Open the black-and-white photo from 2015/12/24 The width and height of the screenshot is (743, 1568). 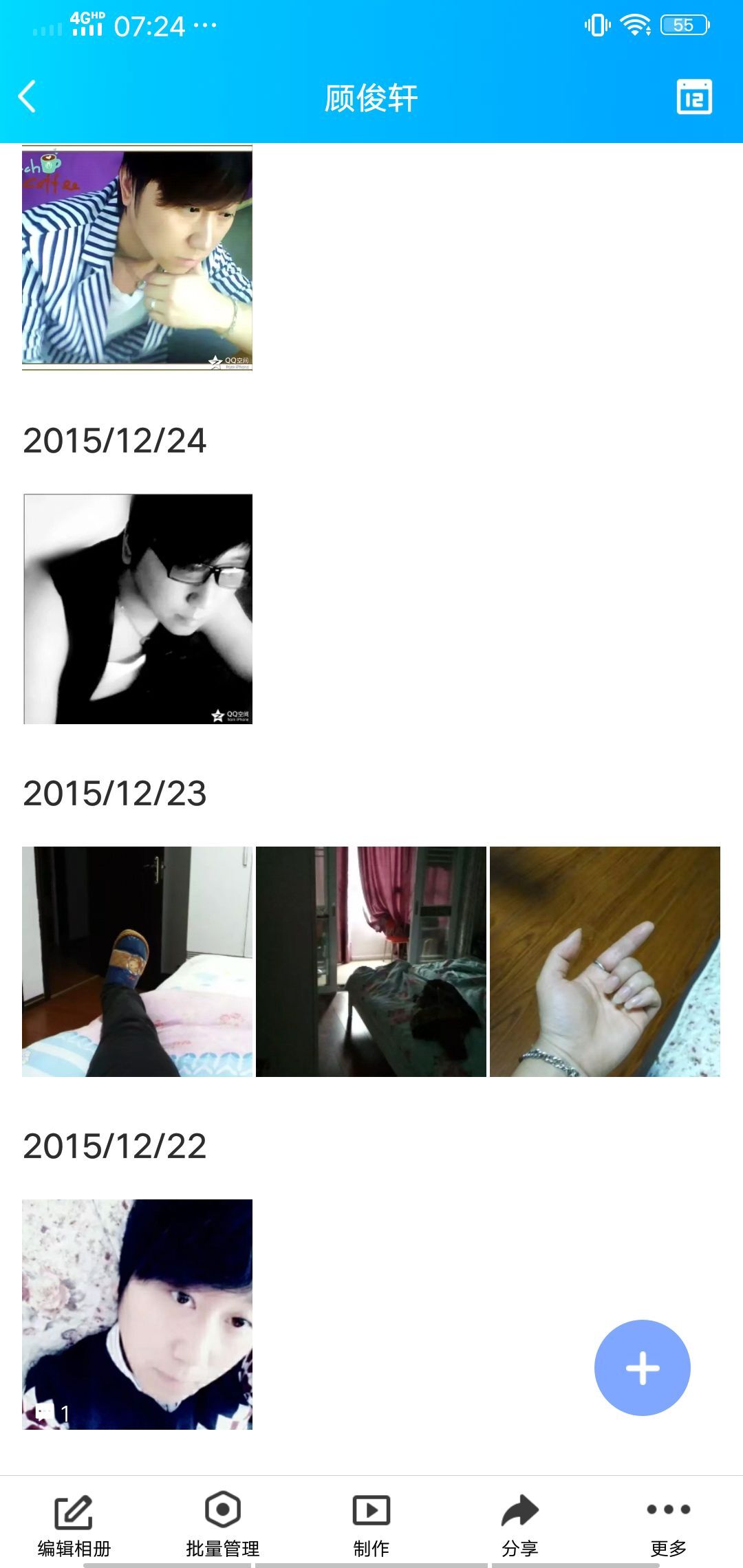138,609
